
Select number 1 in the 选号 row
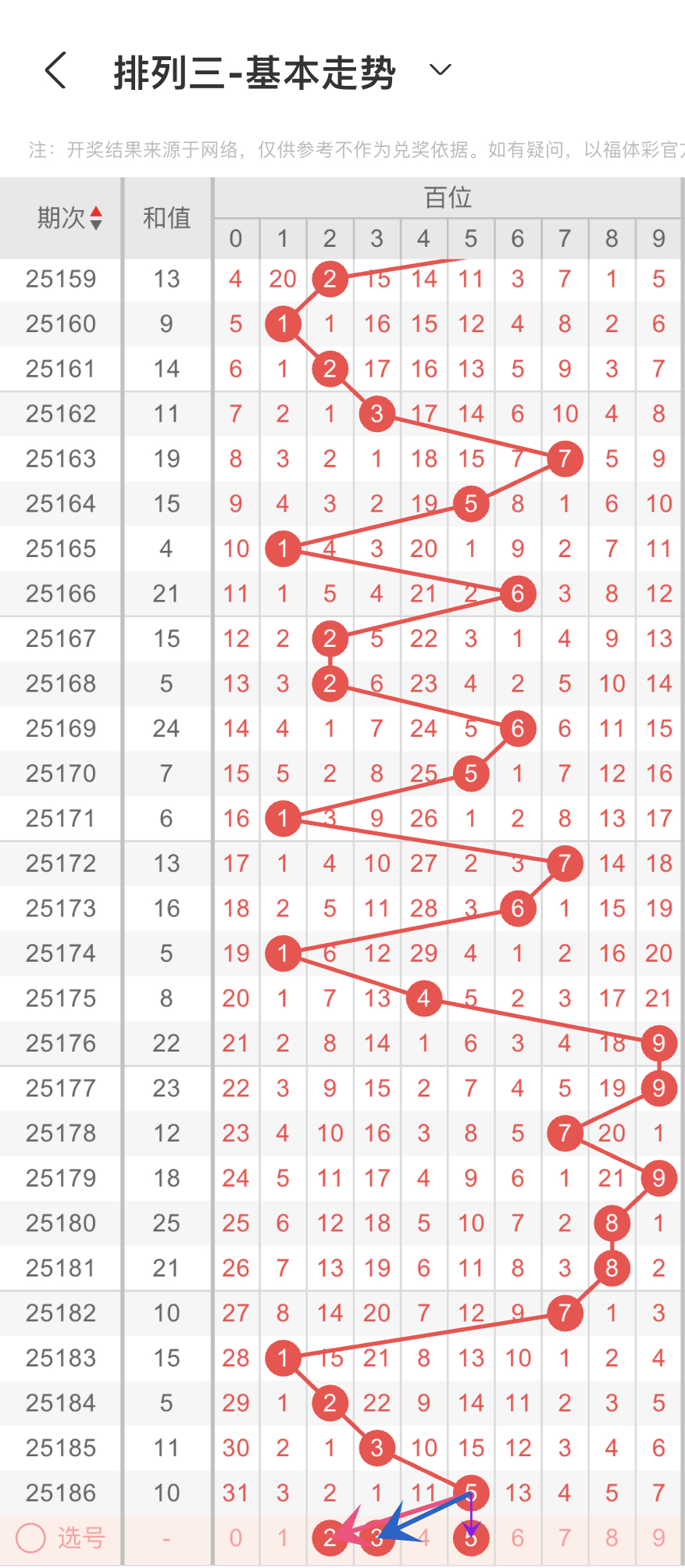(283, 1538)
